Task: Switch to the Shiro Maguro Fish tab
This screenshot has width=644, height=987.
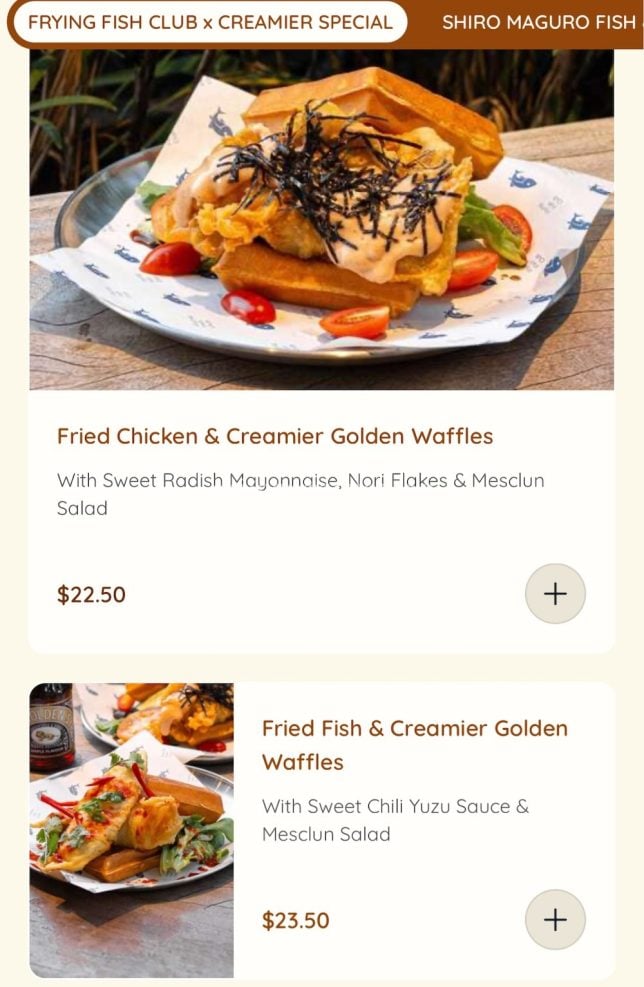Action: (x=538, y=22)
